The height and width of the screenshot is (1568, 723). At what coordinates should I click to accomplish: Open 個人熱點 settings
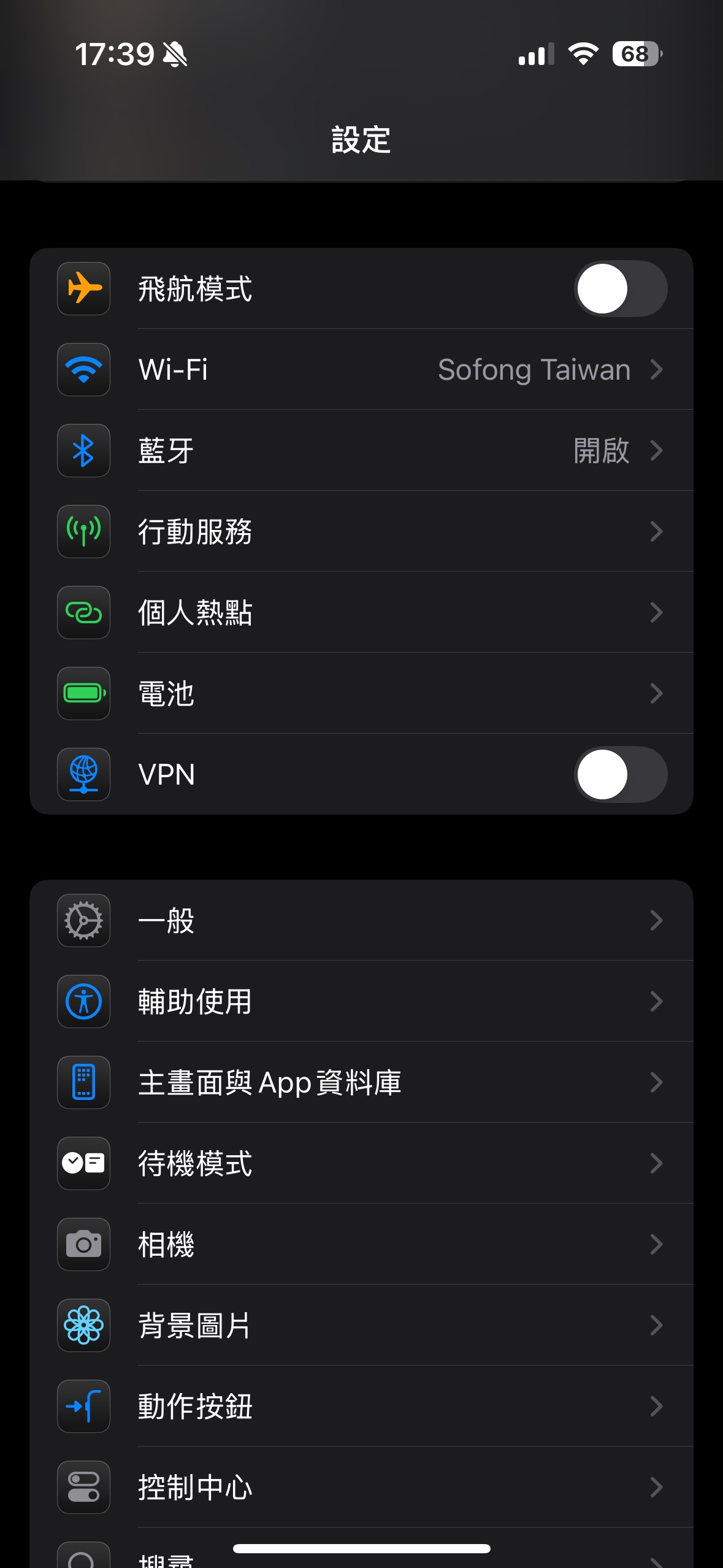click(361, 612)
